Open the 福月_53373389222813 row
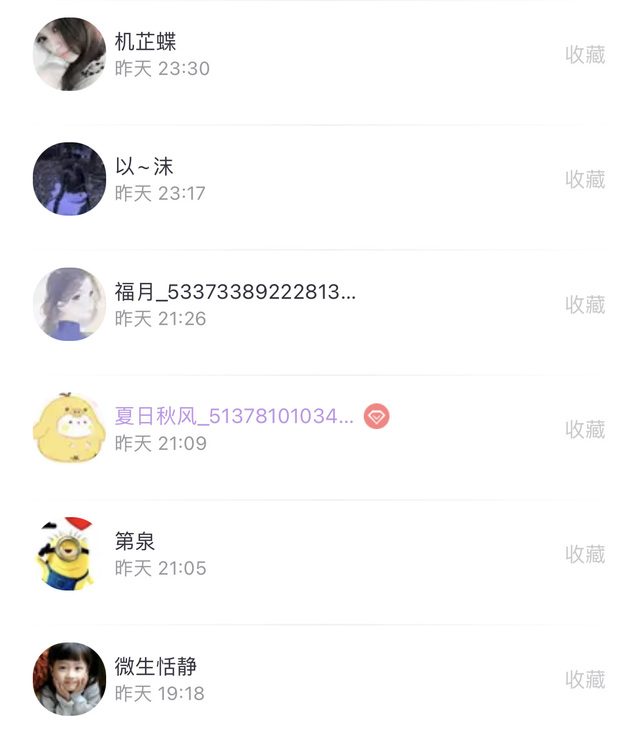This screenshot has width=640, height=741. point(320,304)
